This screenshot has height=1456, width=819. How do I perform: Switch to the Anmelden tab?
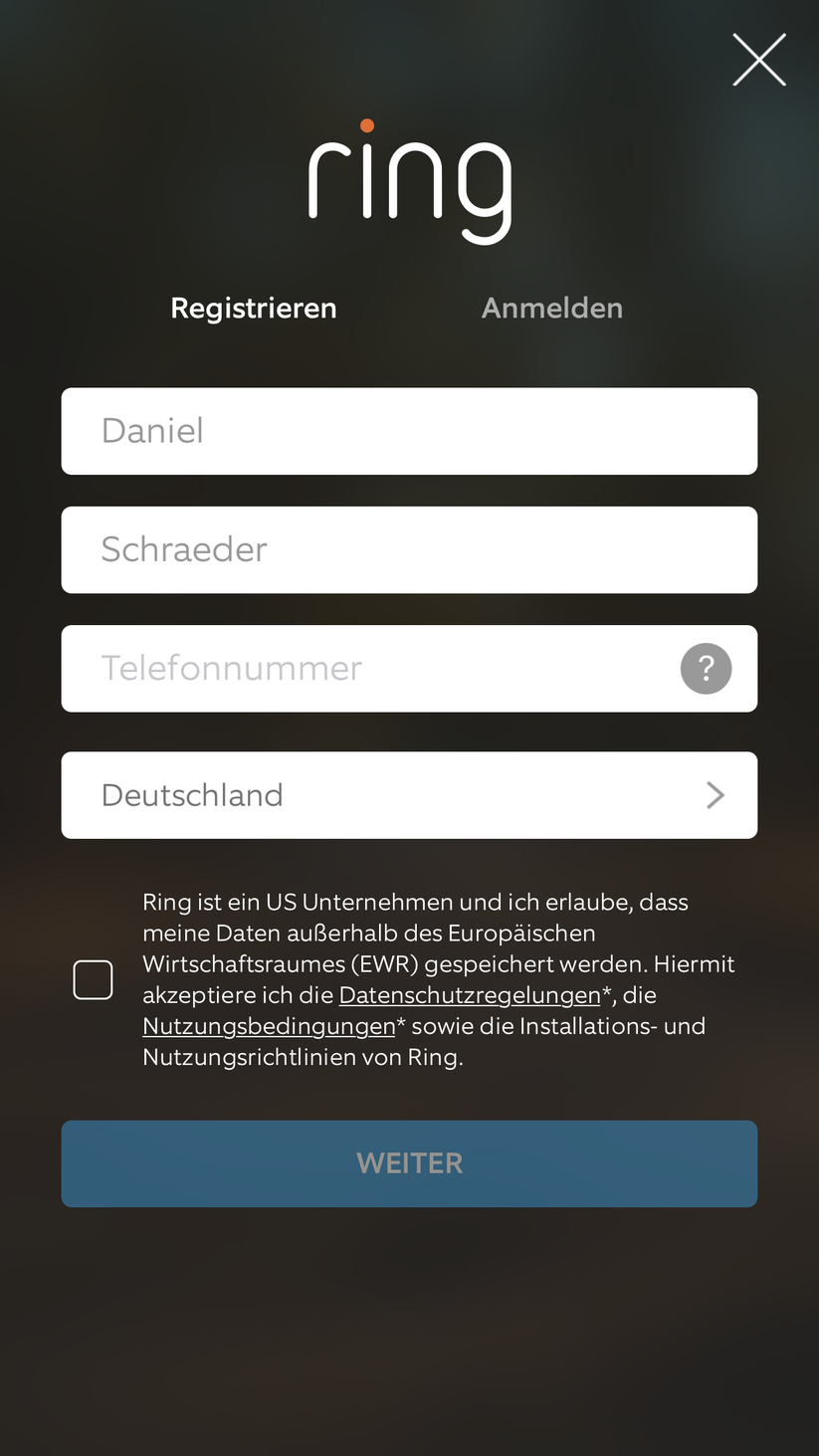(552, 309)
